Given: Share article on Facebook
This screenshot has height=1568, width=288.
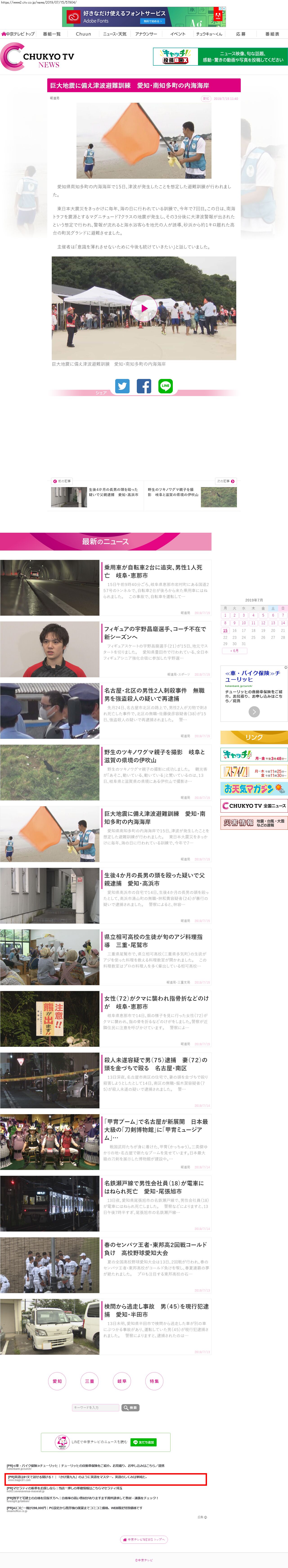Looking at the screenshot, I should (x=144, y=386).
